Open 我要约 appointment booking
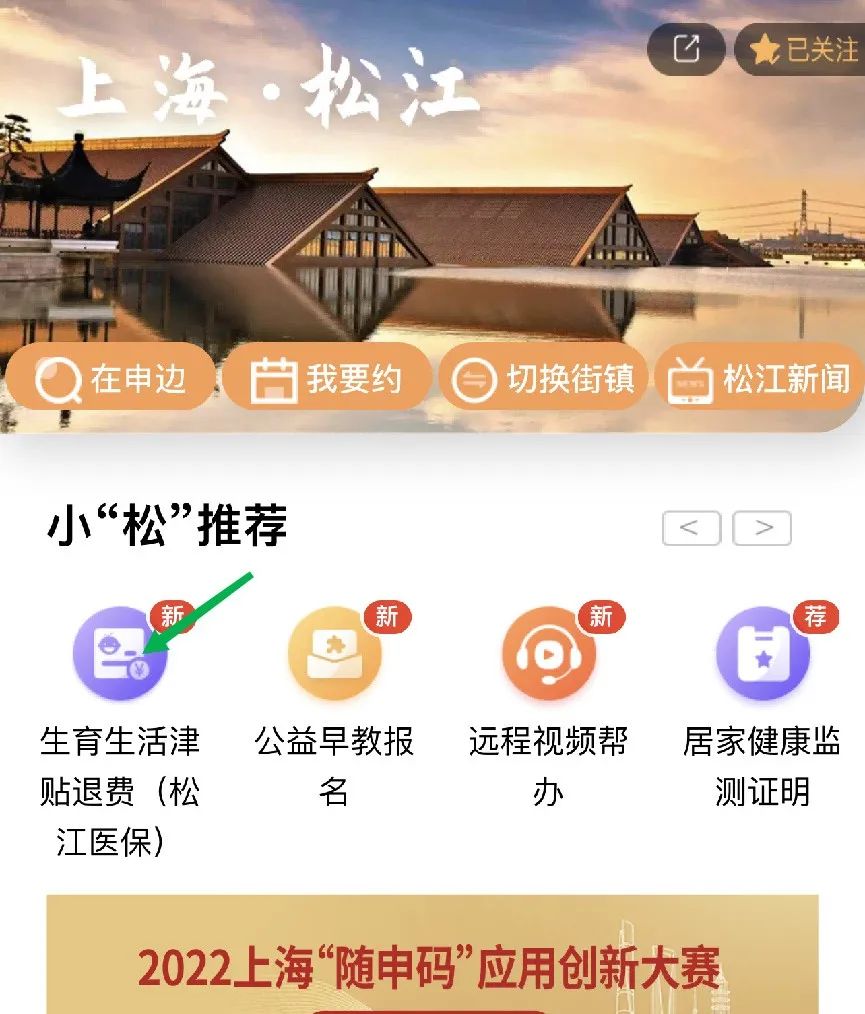The height and width of the screenshot is (1014, 865). tap(327, 378)
